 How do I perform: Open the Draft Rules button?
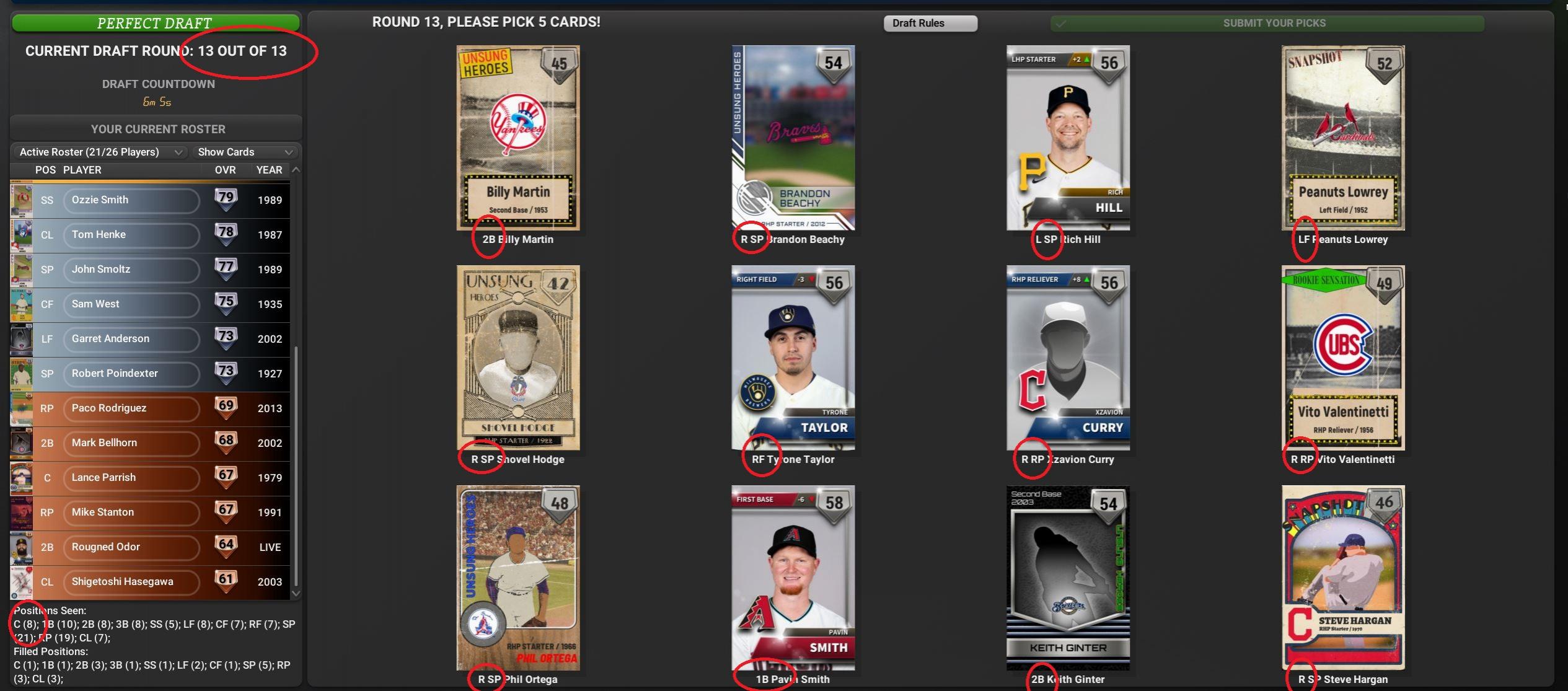[x=930, y=24]
